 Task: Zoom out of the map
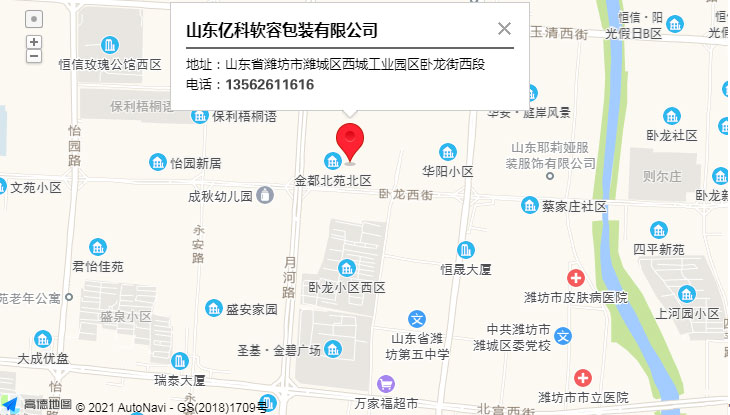[x=34, y=56]
